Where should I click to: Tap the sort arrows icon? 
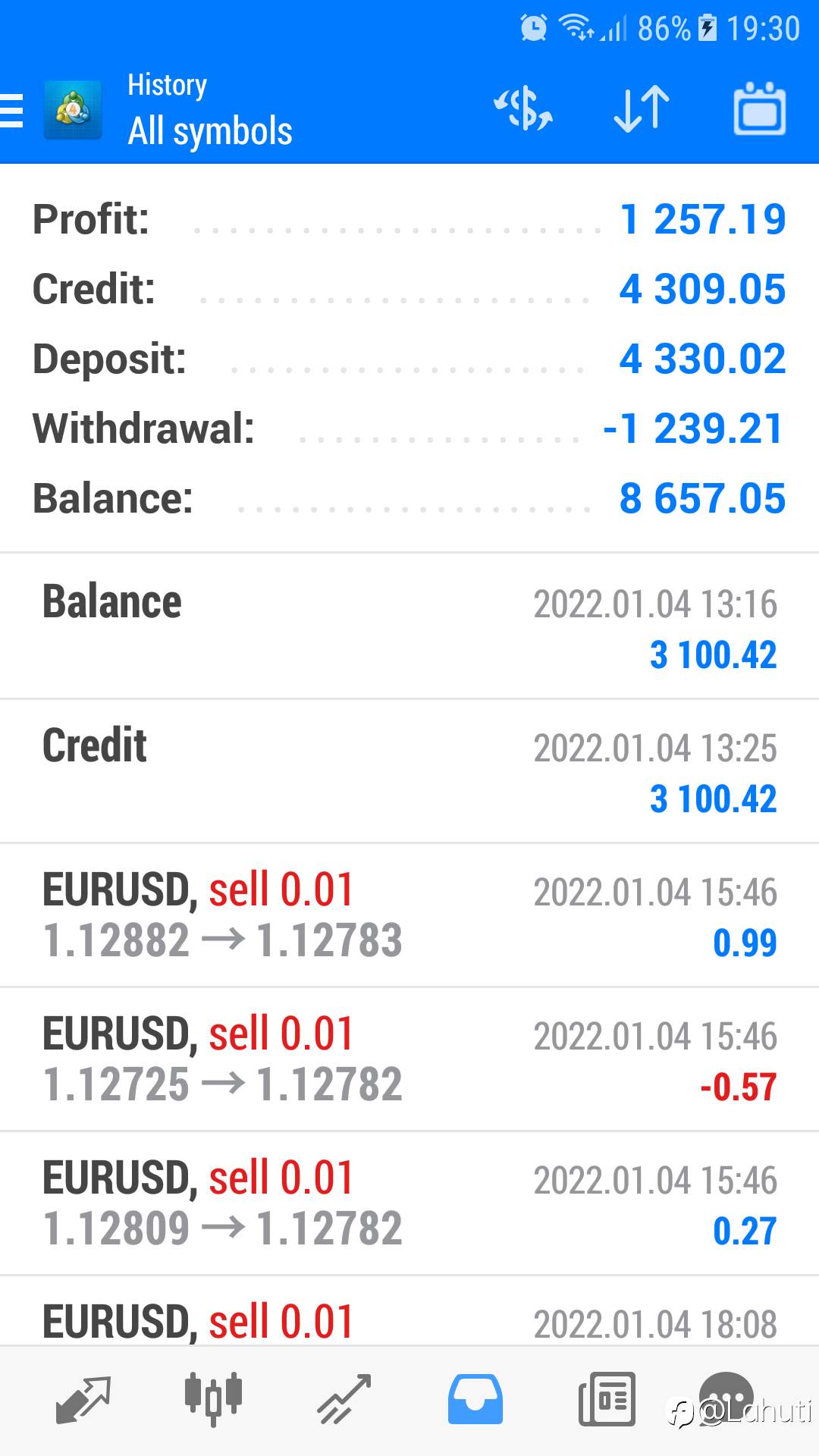642,108
